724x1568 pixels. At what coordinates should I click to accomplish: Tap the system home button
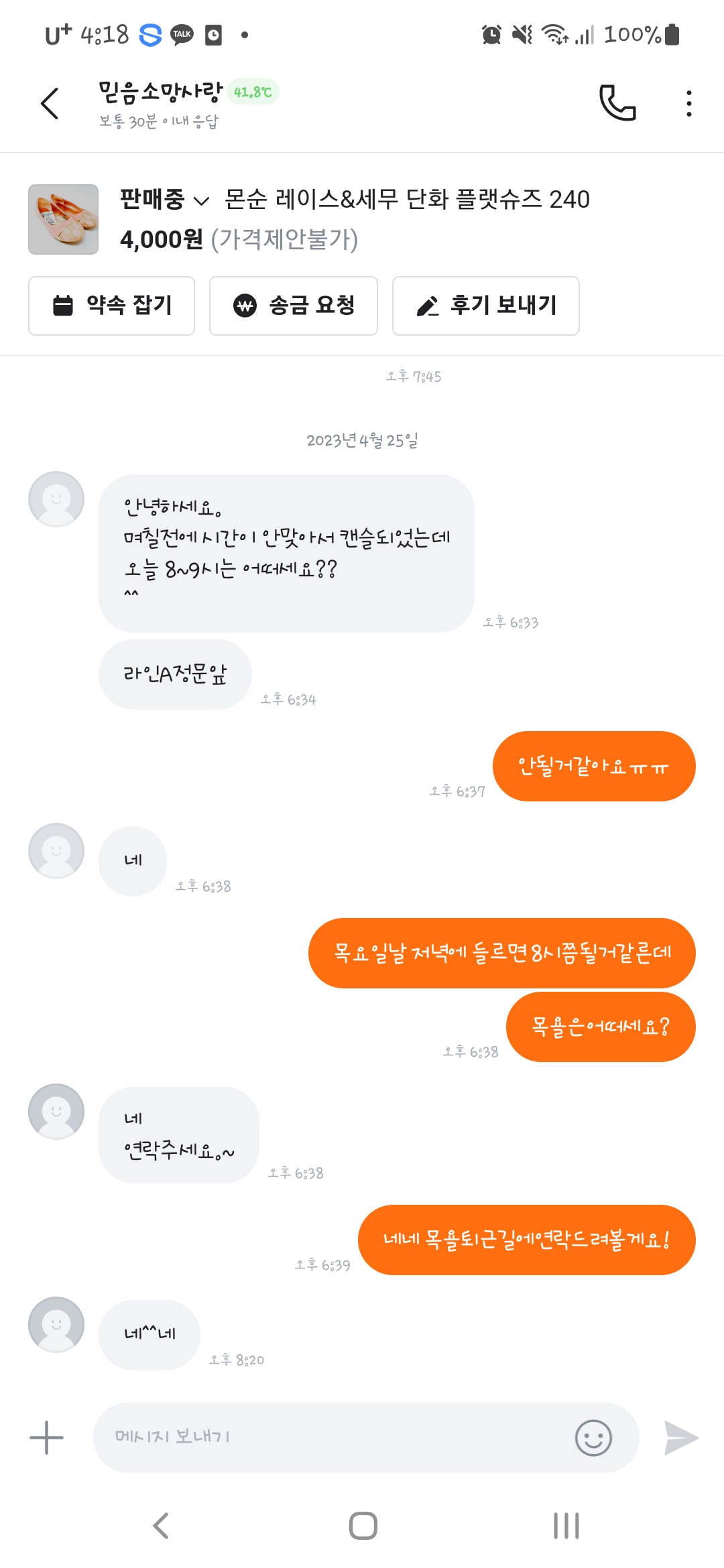click(363, 1526)
